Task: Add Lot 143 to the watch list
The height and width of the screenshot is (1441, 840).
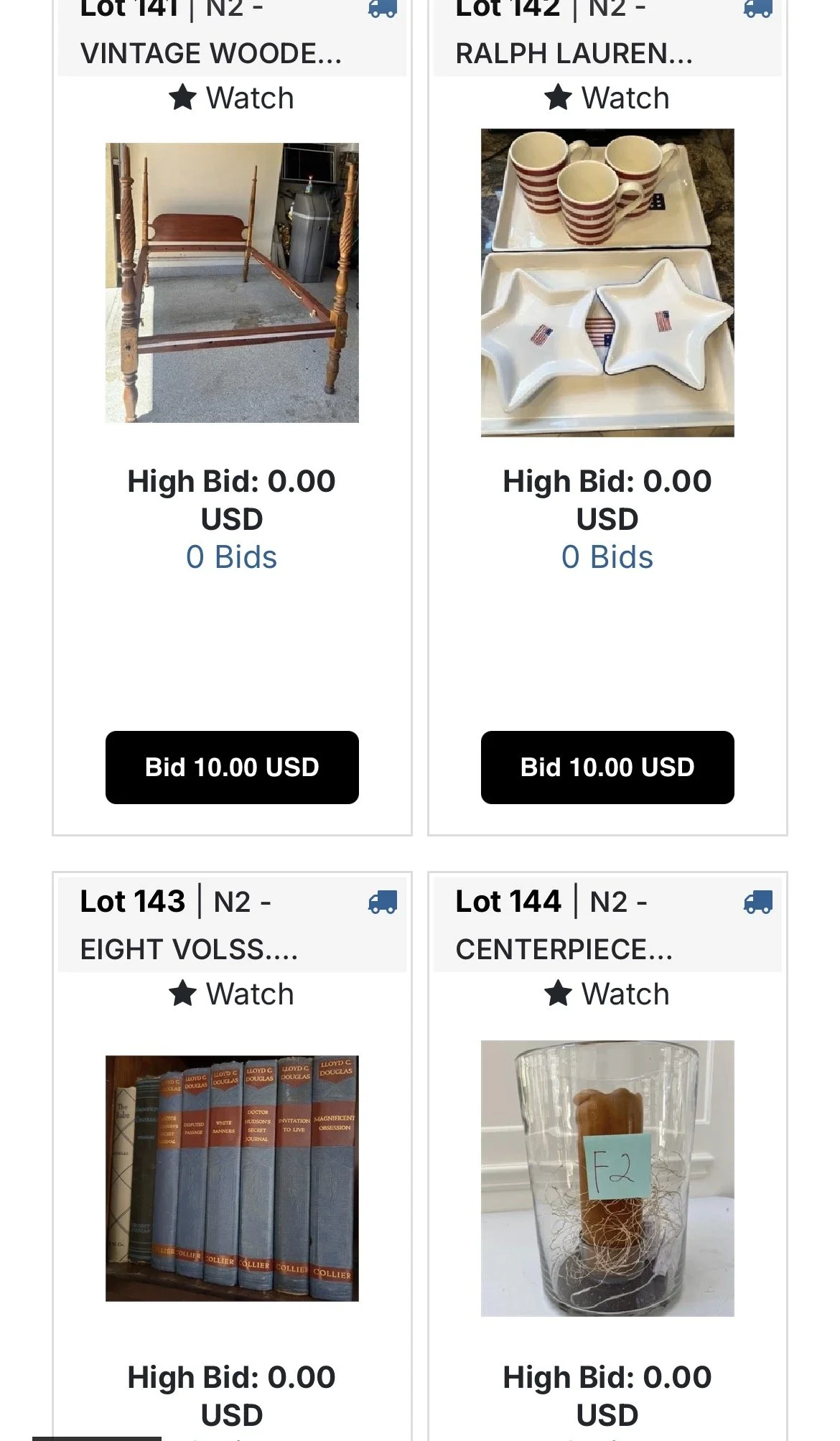Action: click(x=231, y=994)
